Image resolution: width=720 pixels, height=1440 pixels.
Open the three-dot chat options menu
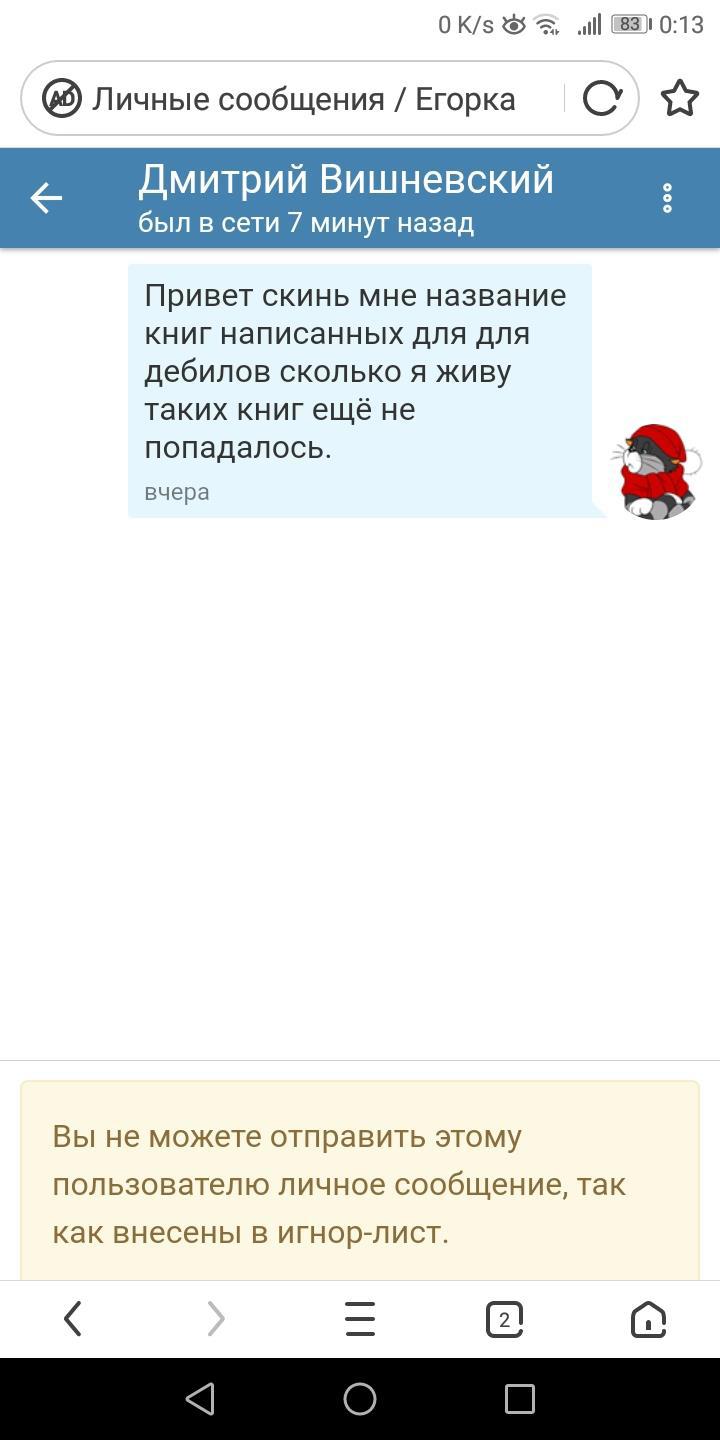(667, 198)
